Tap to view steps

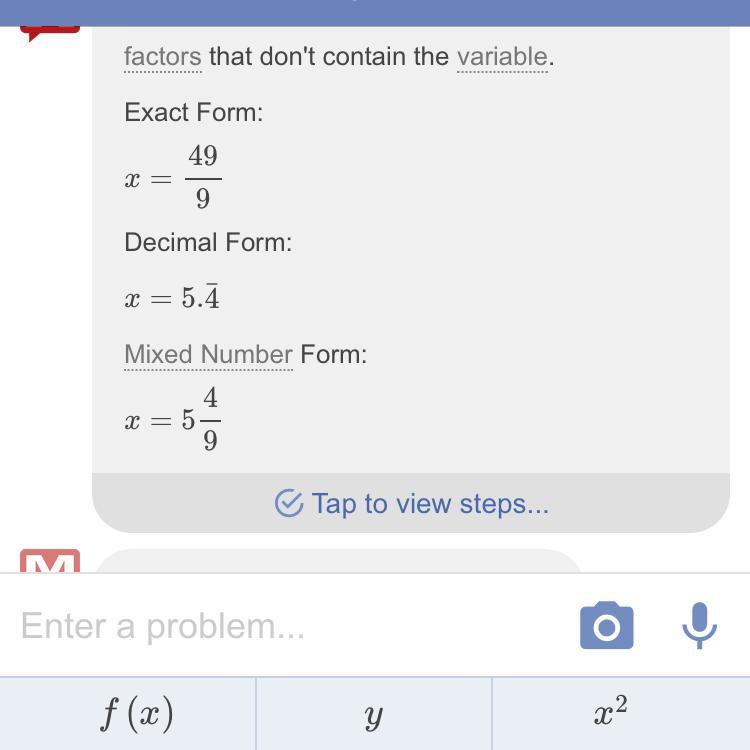point(412,503)
